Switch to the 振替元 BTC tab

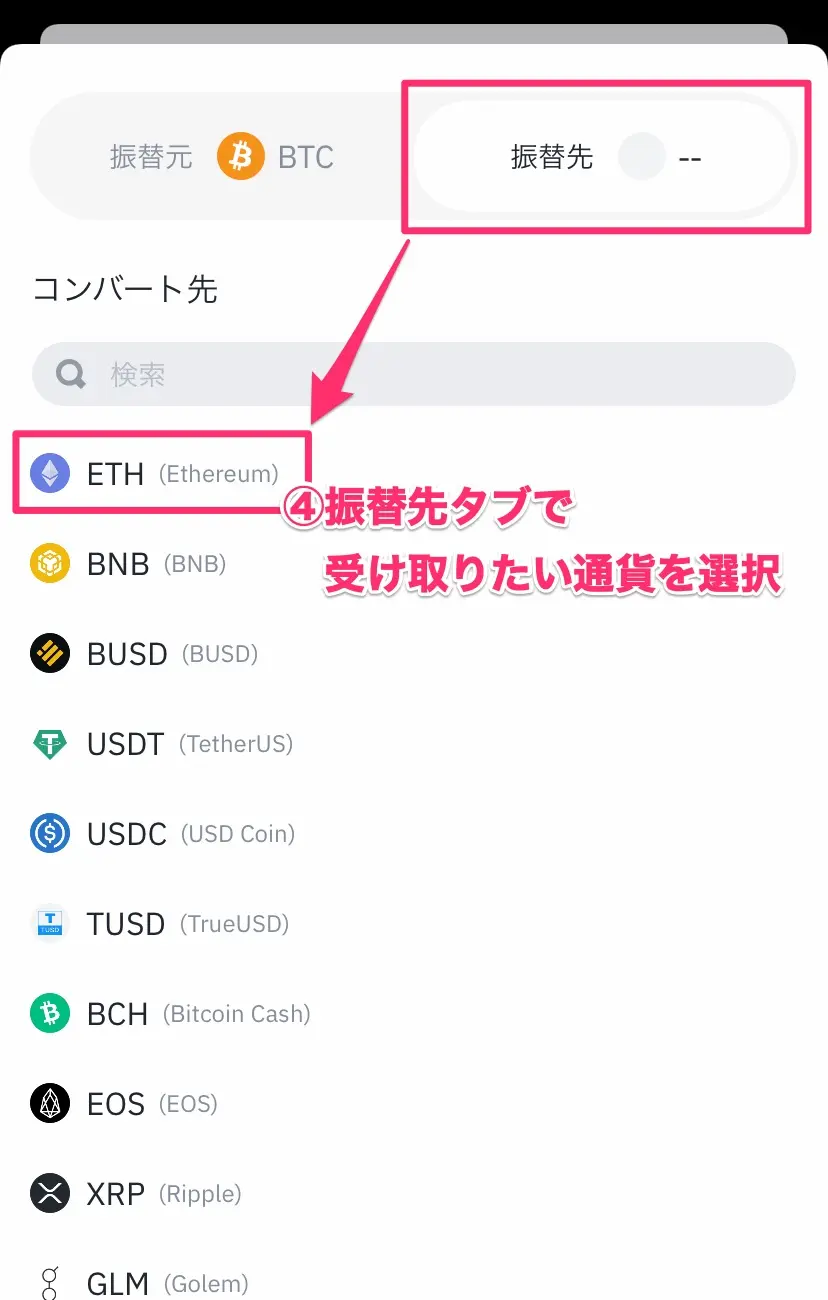[222, 158]
